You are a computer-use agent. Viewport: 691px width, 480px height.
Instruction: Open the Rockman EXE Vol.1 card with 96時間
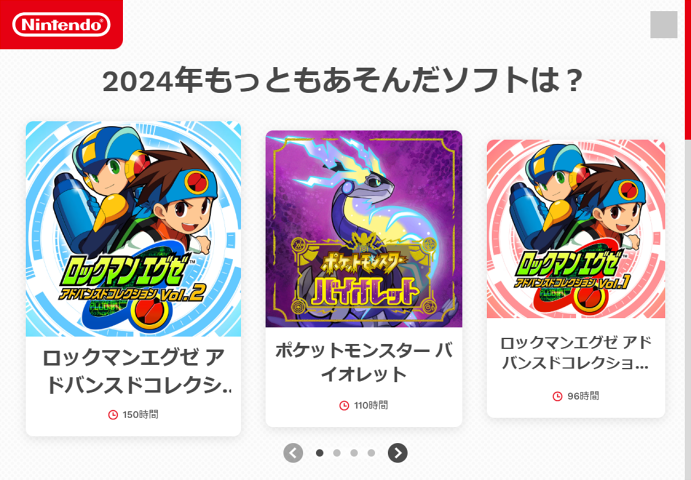tap(575, 278)
